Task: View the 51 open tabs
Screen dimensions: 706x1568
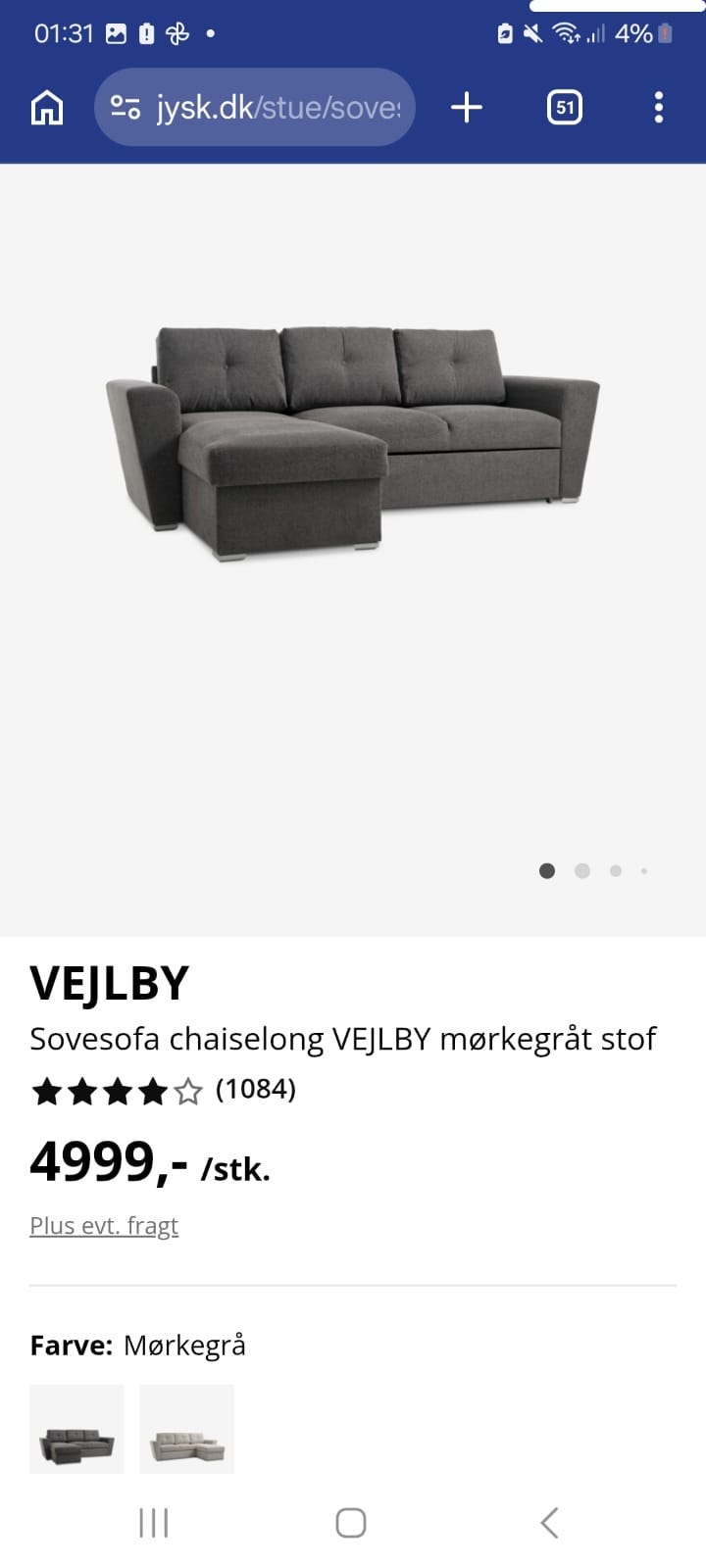Action: coord(564,108)
